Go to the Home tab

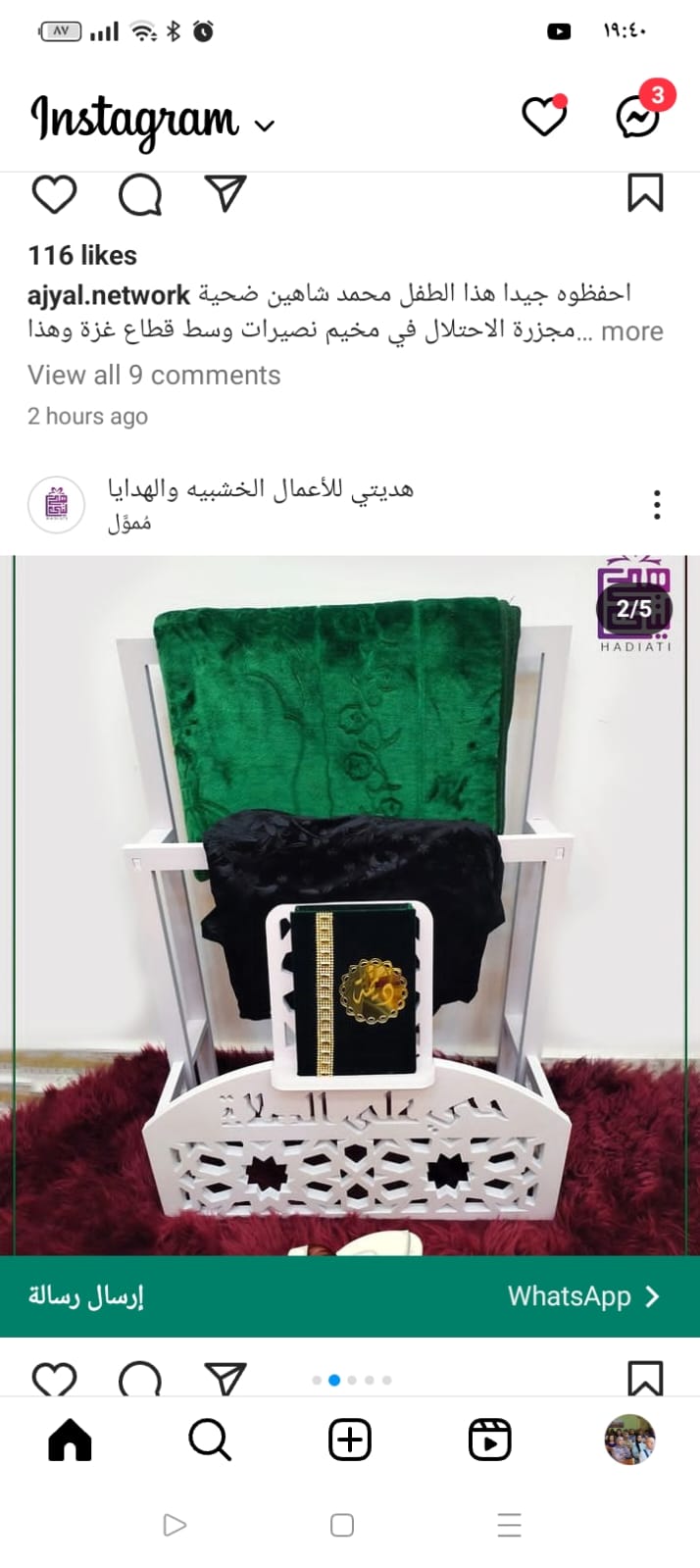[70, 1441]
